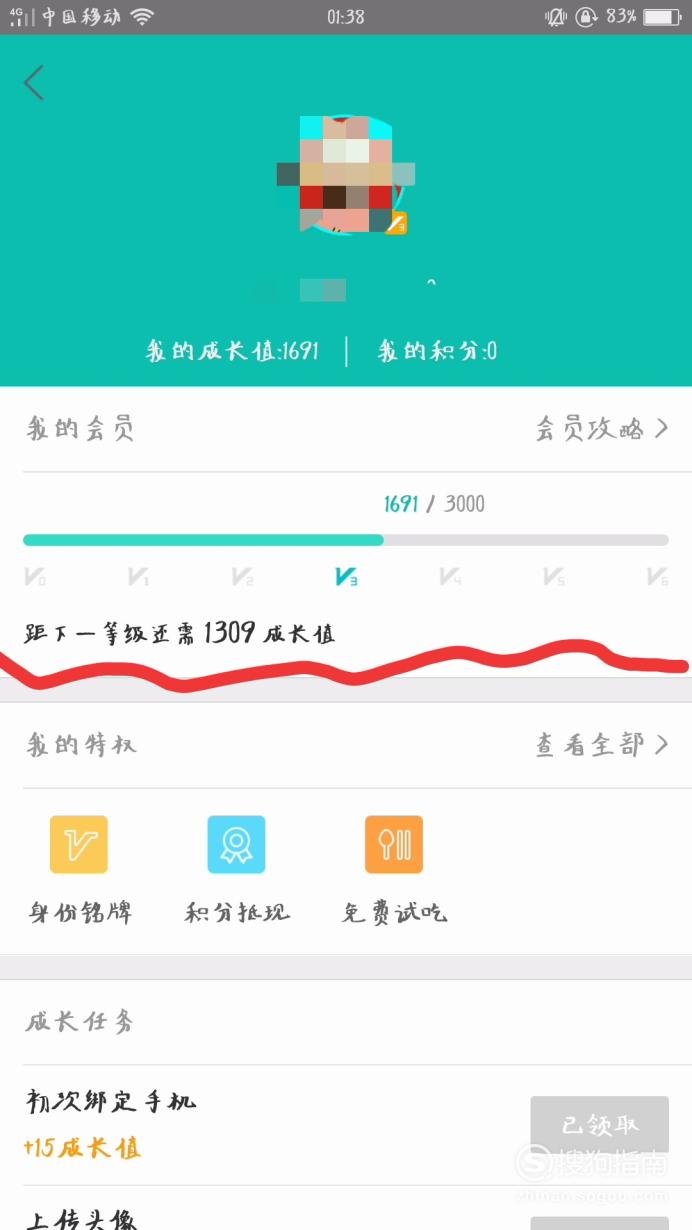The height and width of the screenshot is (1230, 692).
Task: Open 查看全部 to view all privileges
Action: click(602, 745)
